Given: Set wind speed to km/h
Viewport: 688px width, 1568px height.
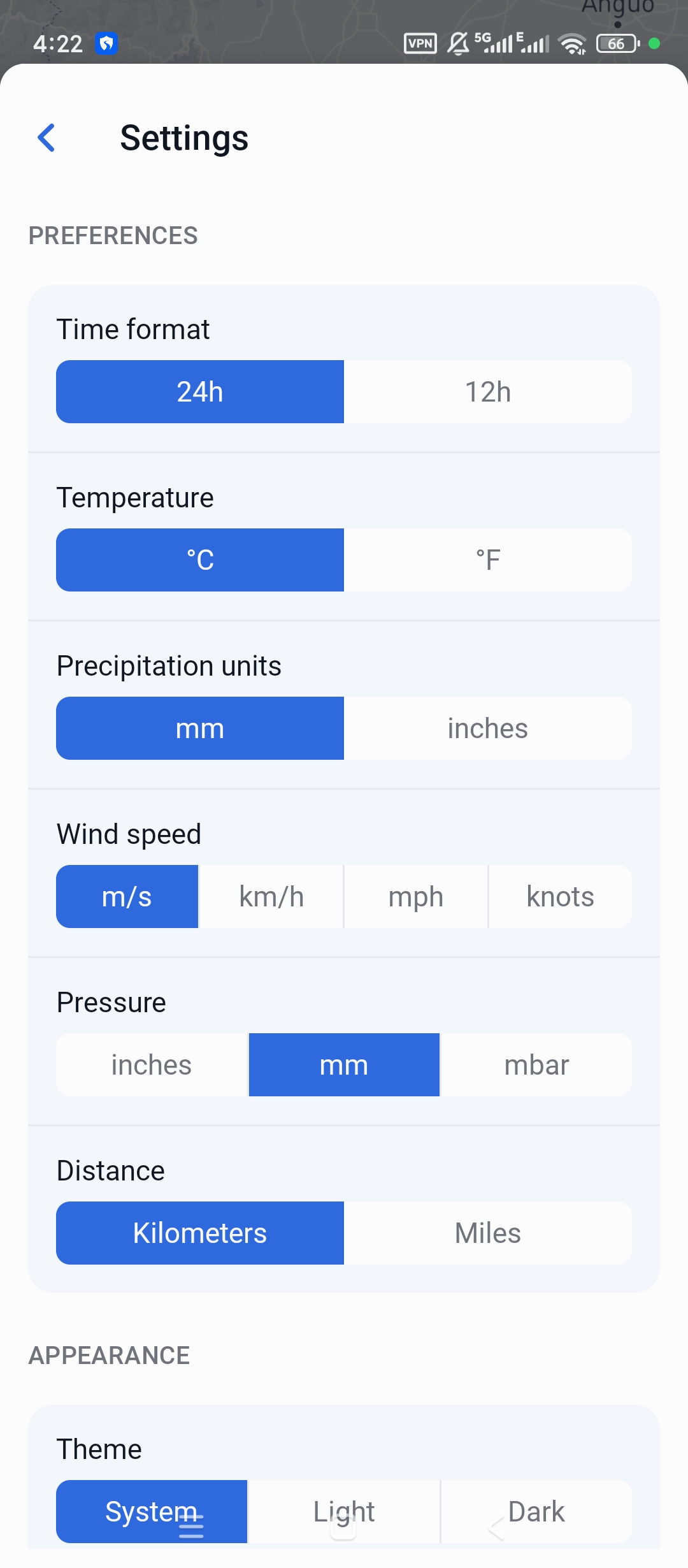Looking at the screenshot, I should 271,896.
